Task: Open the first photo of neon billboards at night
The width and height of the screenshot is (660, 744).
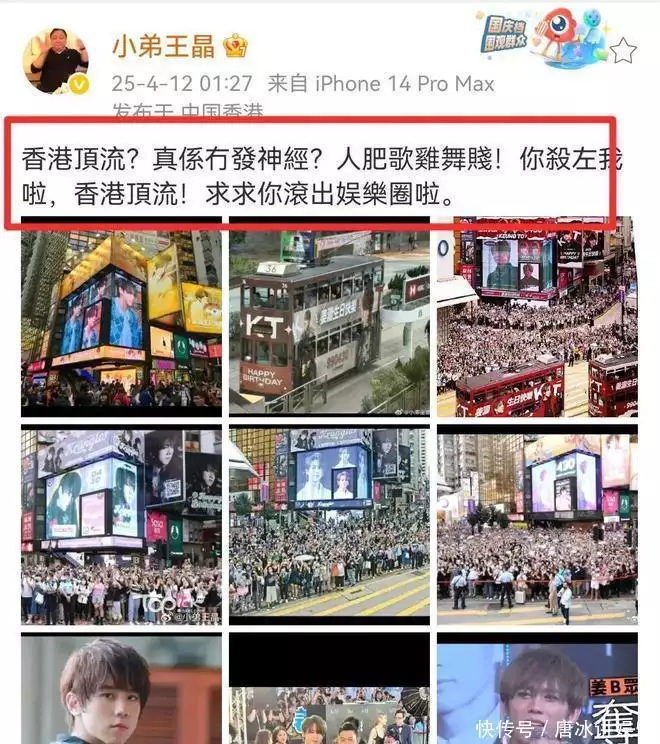Action: (122, 317)
